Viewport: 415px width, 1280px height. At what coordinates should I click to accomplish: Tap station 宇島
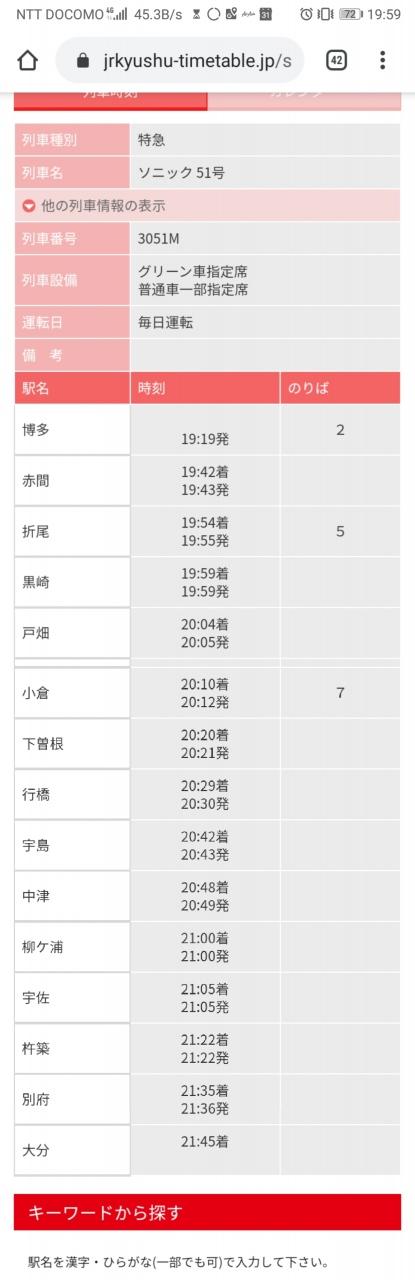pos(72,846)
